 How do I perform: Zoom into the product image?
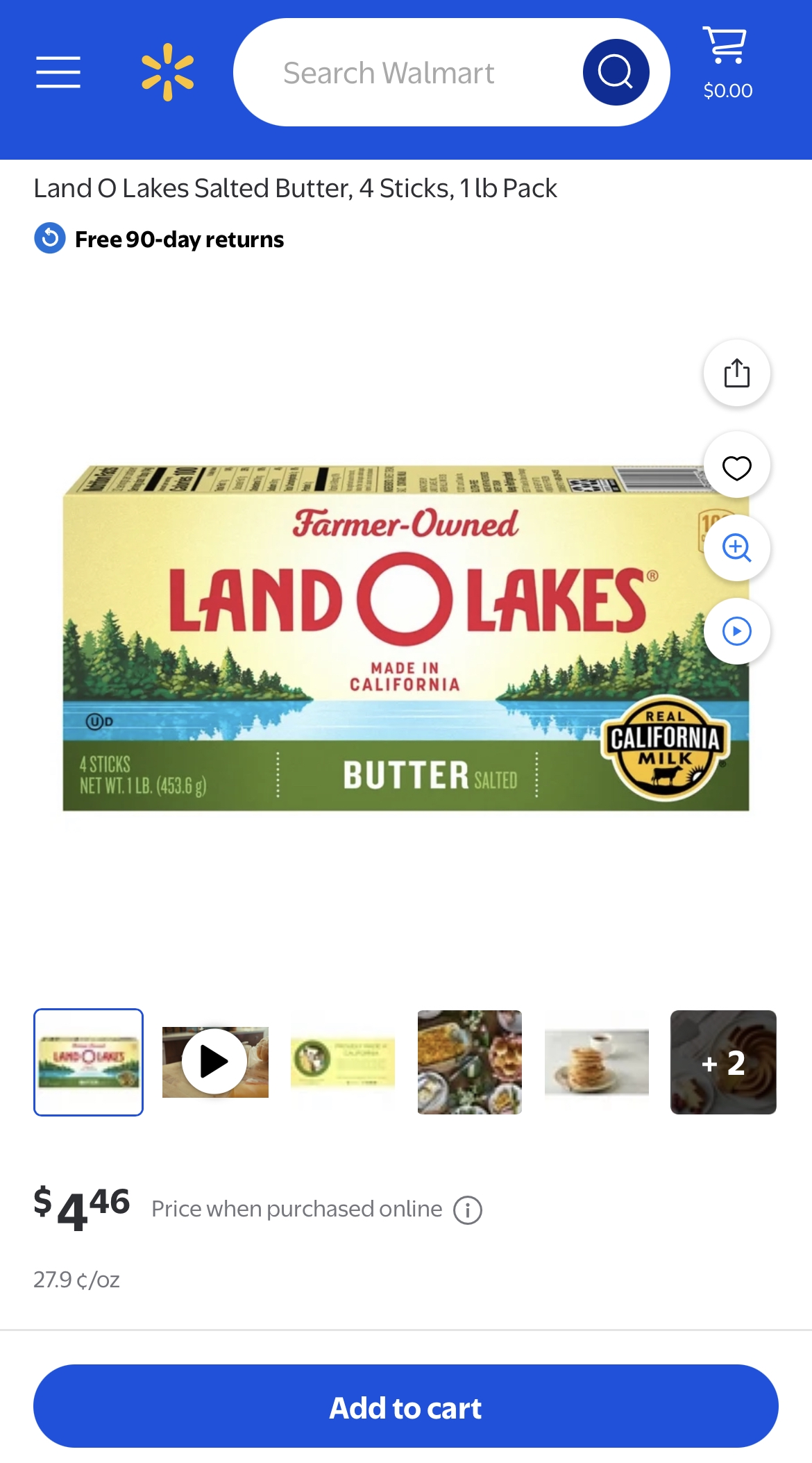tap(736, 548)
